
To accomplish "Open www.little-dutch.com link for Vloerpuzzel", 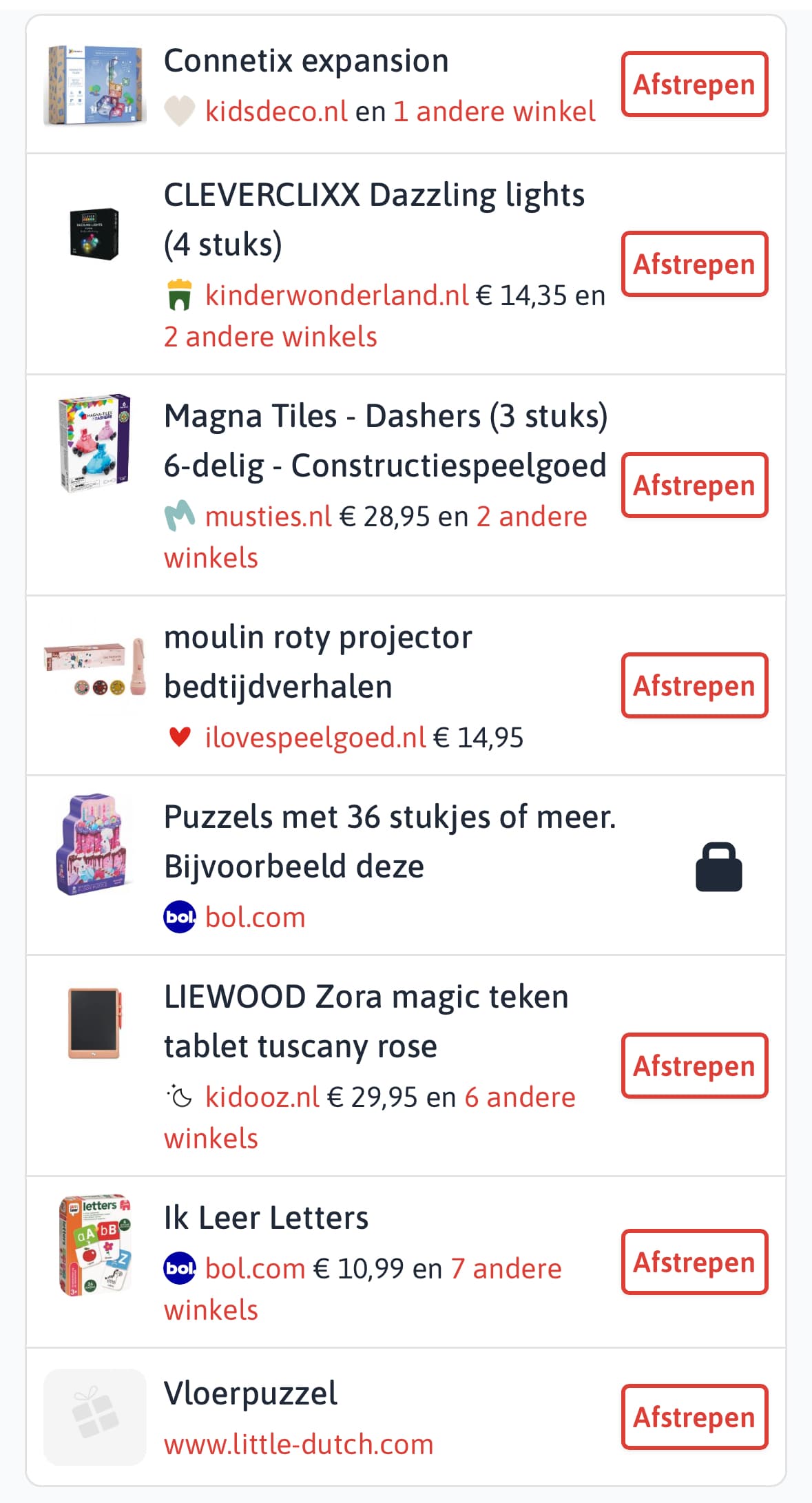I will coord(298,1444).
